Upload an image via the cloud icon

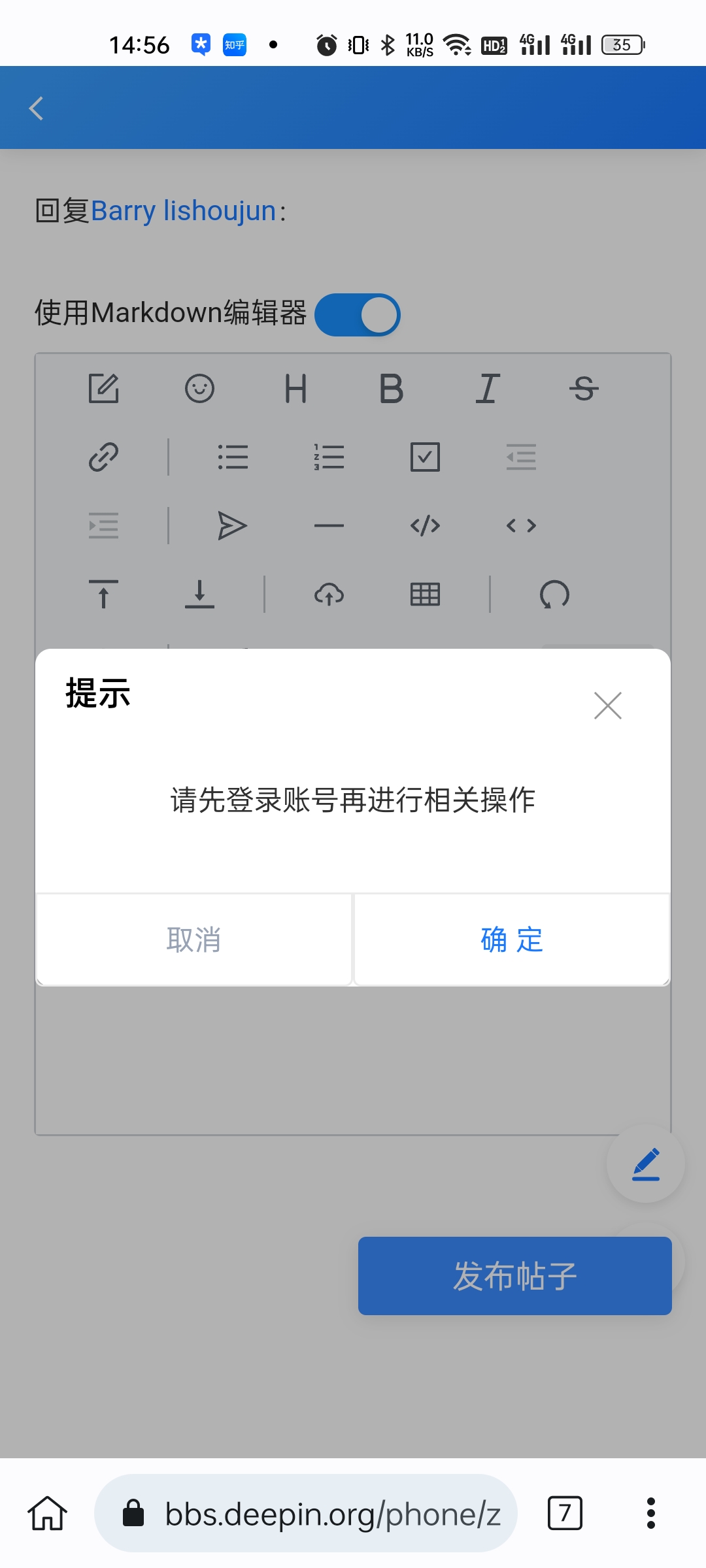pyautogui.click(x=329, y=594)
